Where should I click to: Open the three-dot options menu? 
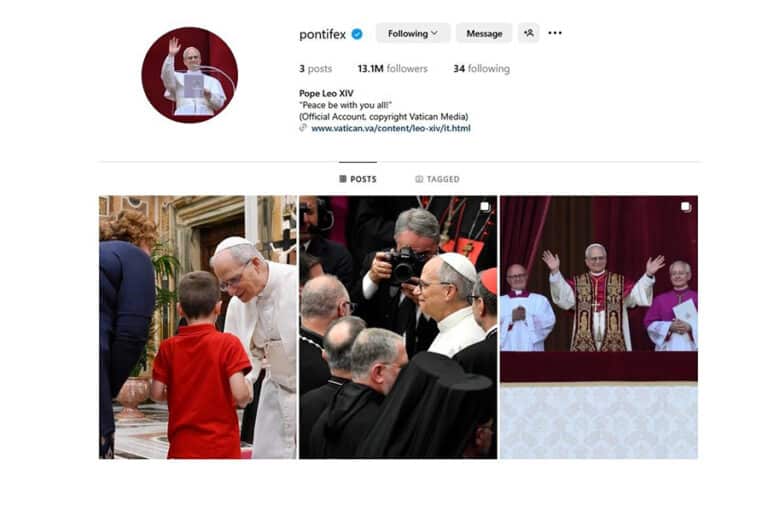click(555, 33)
